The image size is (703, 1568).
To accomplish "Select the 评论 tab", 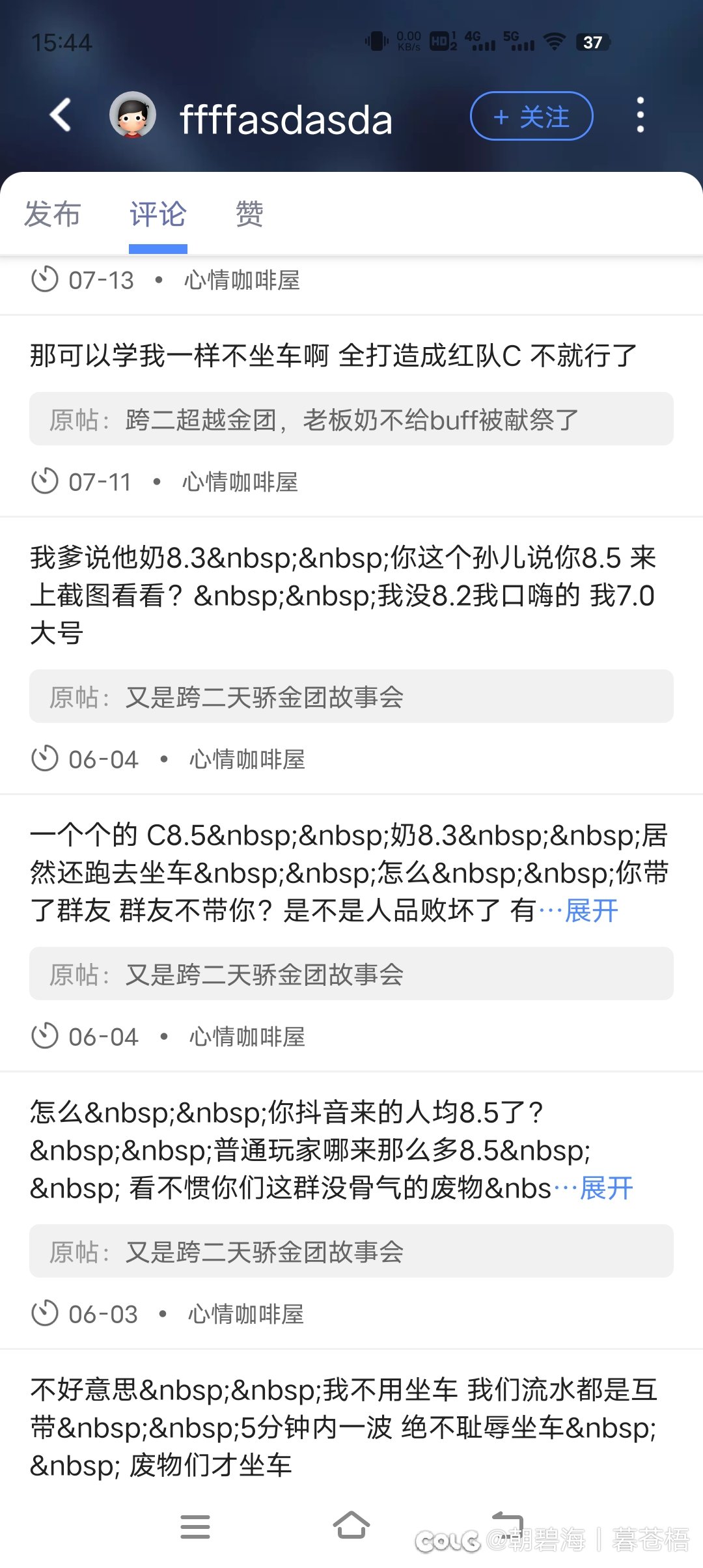I will [158, 214].
